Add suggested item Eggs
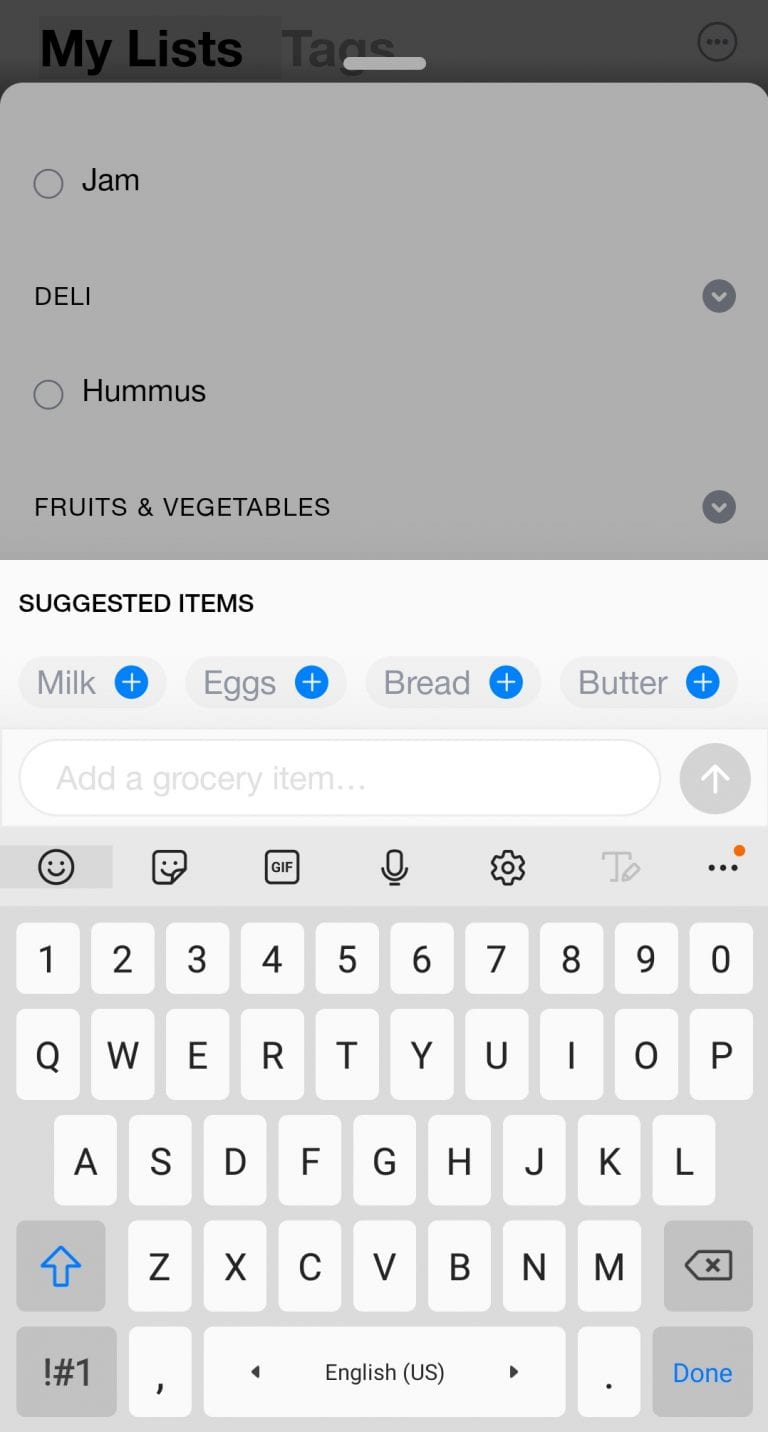 click(311, 682)
